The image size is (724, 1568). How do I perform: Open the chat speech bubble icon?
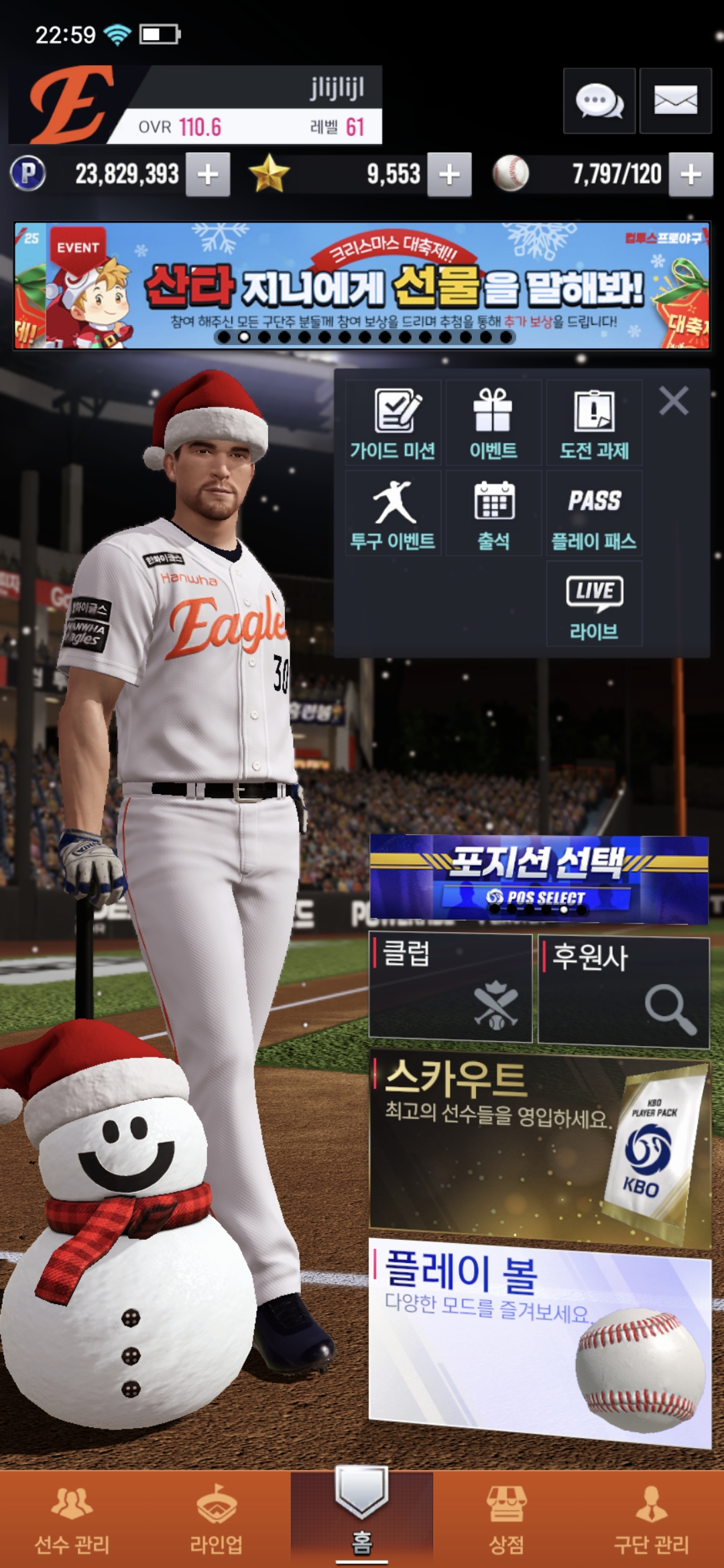[x=599, y=101]
